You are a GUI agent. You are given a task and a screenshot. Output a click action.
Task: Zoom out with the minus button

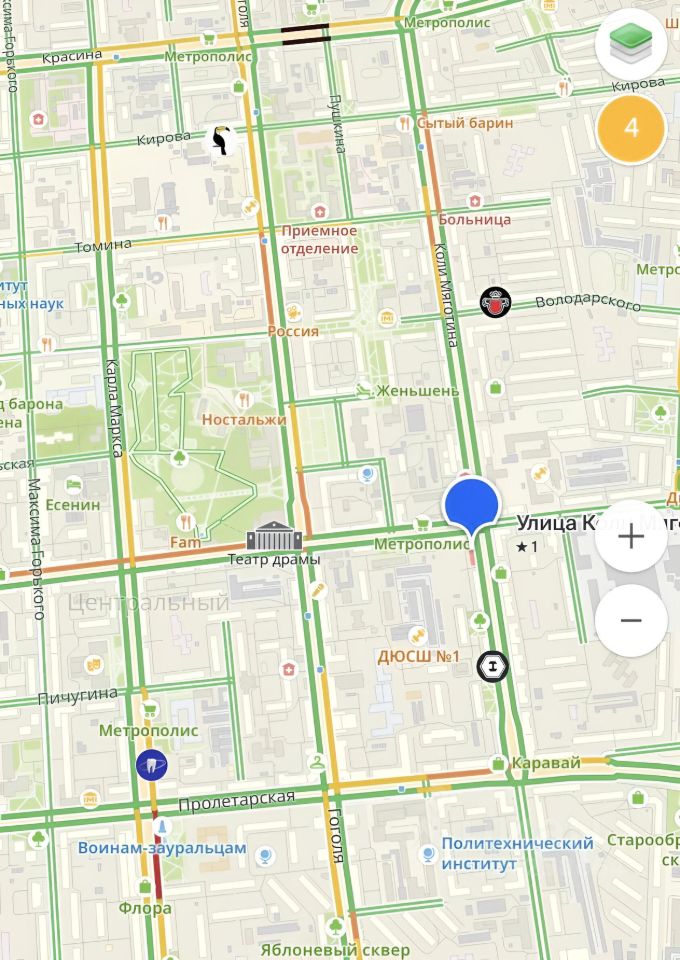[x=631, y=620]
